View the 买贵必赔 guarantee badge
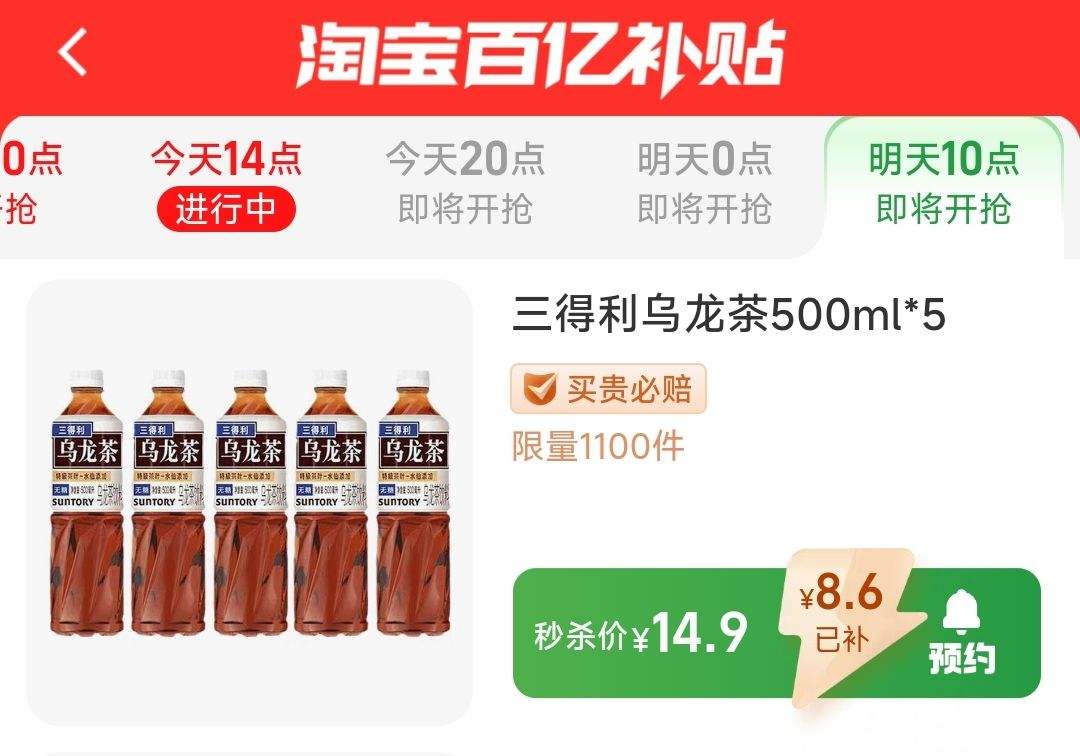This screenshot has width=1080, height=756. click(608, 389)
